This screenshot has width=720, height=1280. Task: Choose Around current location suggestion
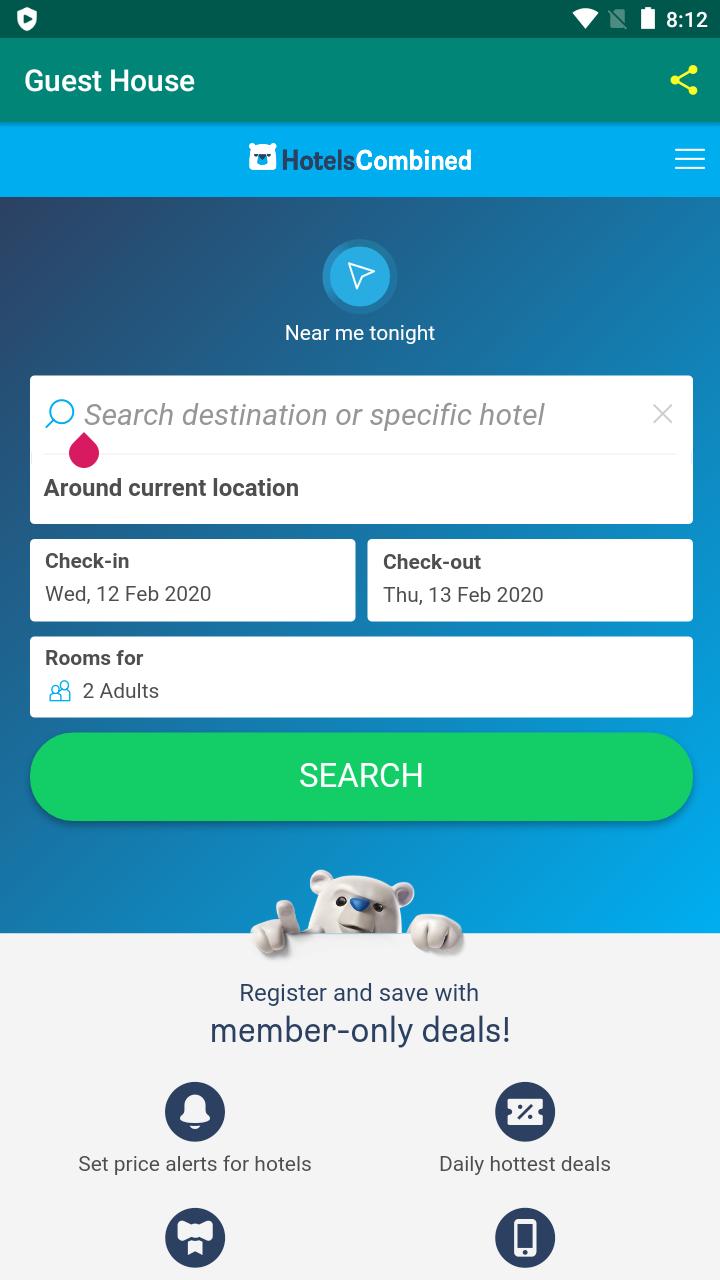point(171,488)
